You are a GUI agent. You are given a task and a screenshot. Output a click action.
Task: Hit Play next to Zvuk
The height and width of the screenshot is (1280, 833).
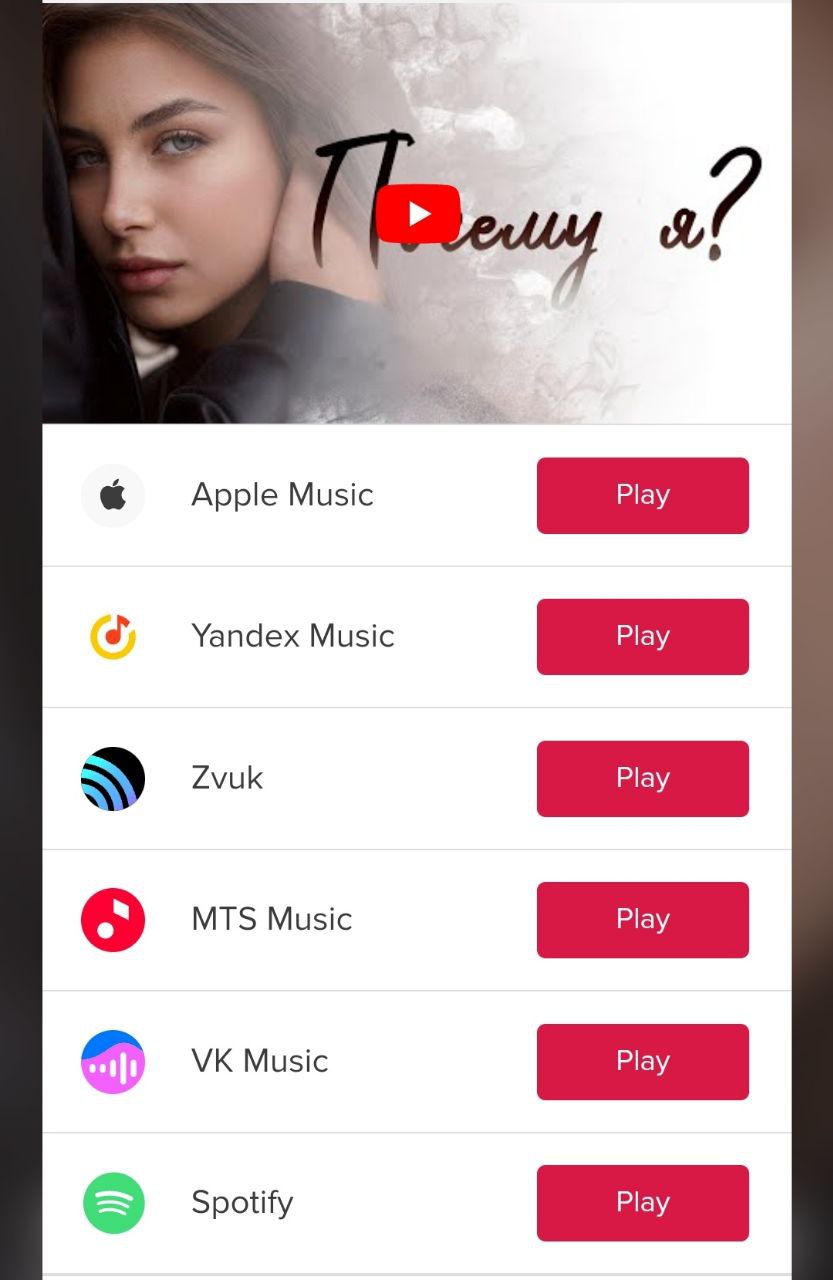point(642,778)
